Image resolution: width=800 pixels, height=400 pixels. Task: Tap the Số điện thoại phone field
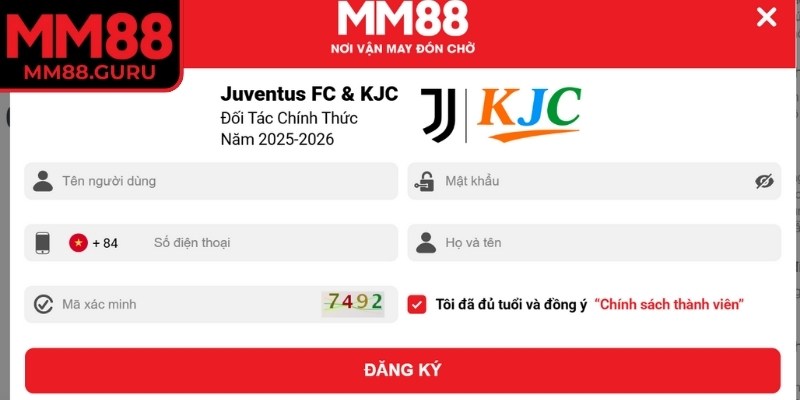pyautogui.click(x=260, y=243)
